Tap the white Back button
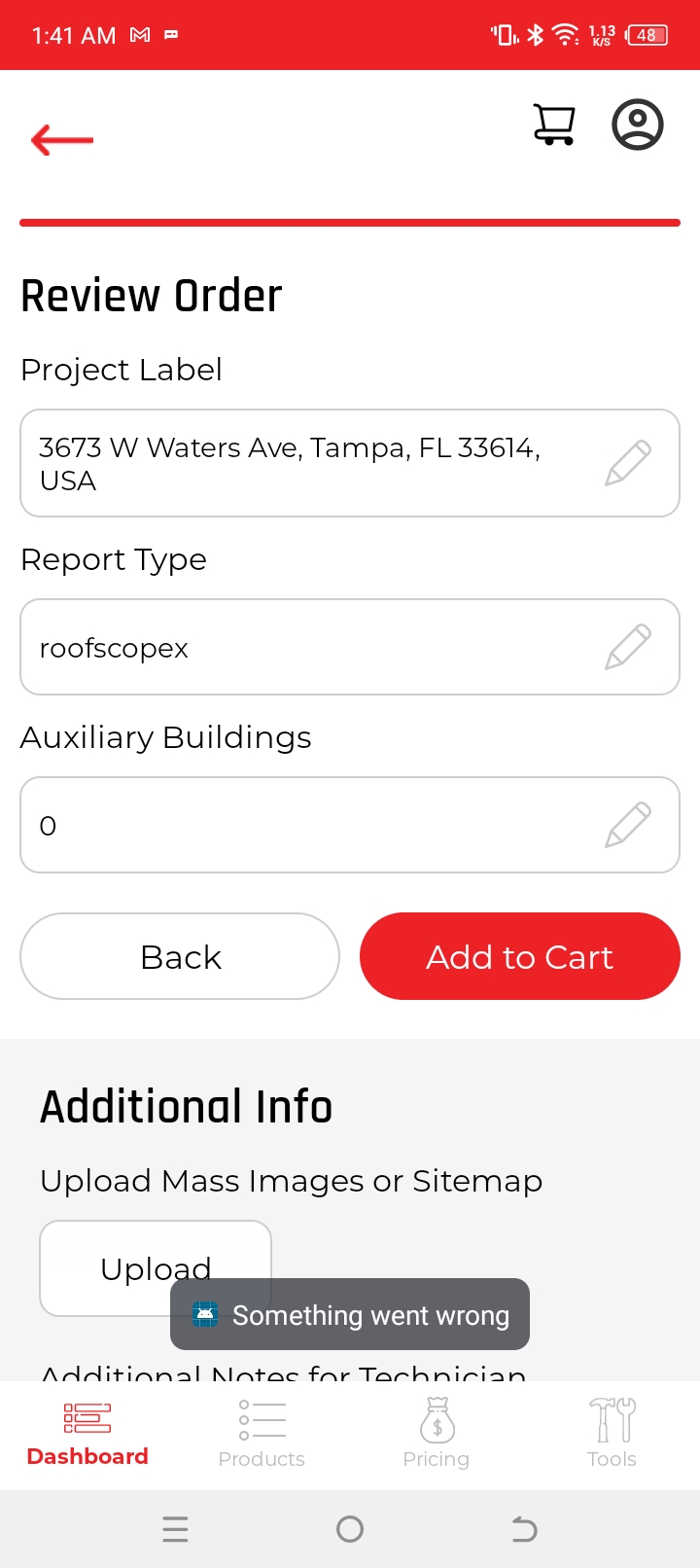Image resolution: width=700 pixels, height=1568 pixels. coord(180,956)
